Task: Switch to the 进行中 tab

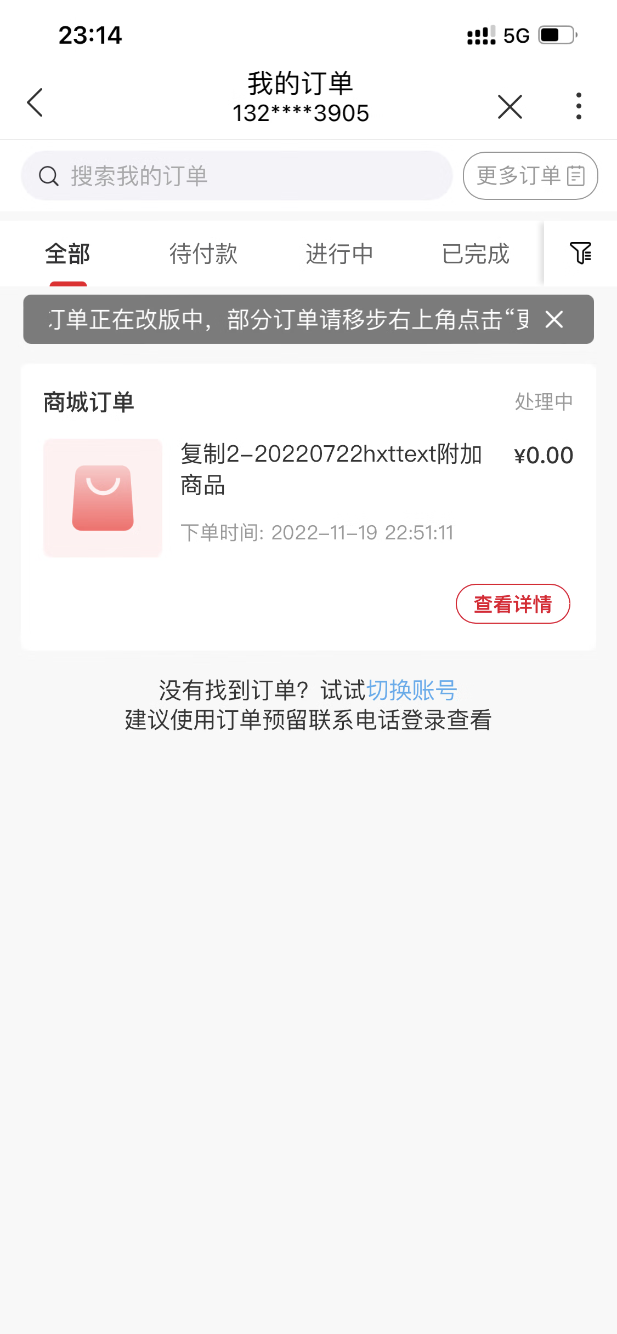Action: [x=340, y=254]
